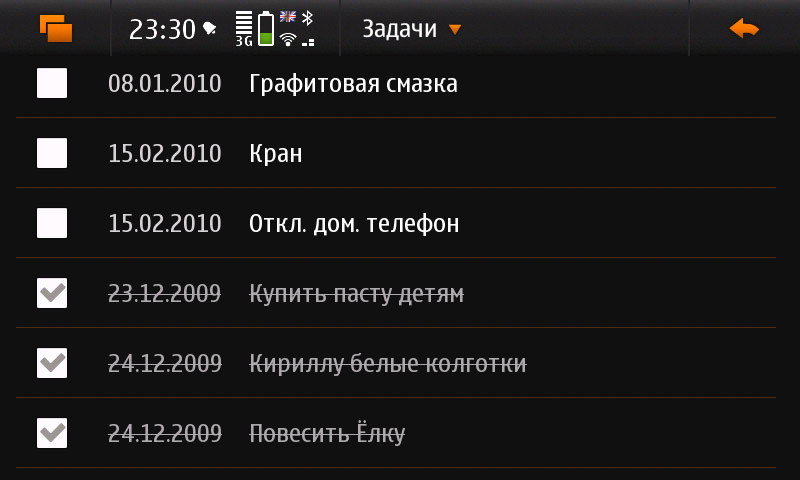800x480 pixels.
Task: Open the task switcher icon
Action: pos(56,28)
